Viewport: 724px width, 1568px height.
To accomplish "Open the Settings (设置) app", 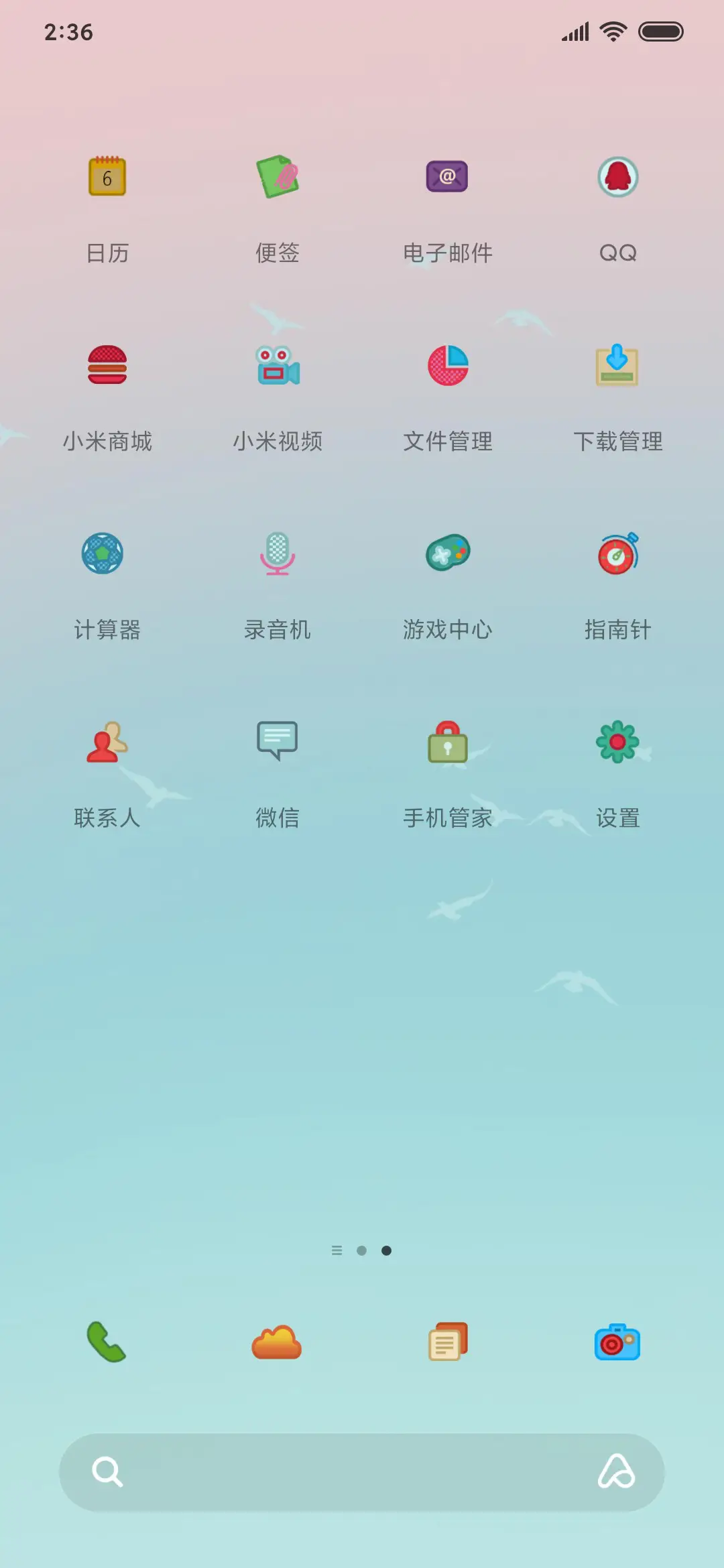I will click(617, 742).
